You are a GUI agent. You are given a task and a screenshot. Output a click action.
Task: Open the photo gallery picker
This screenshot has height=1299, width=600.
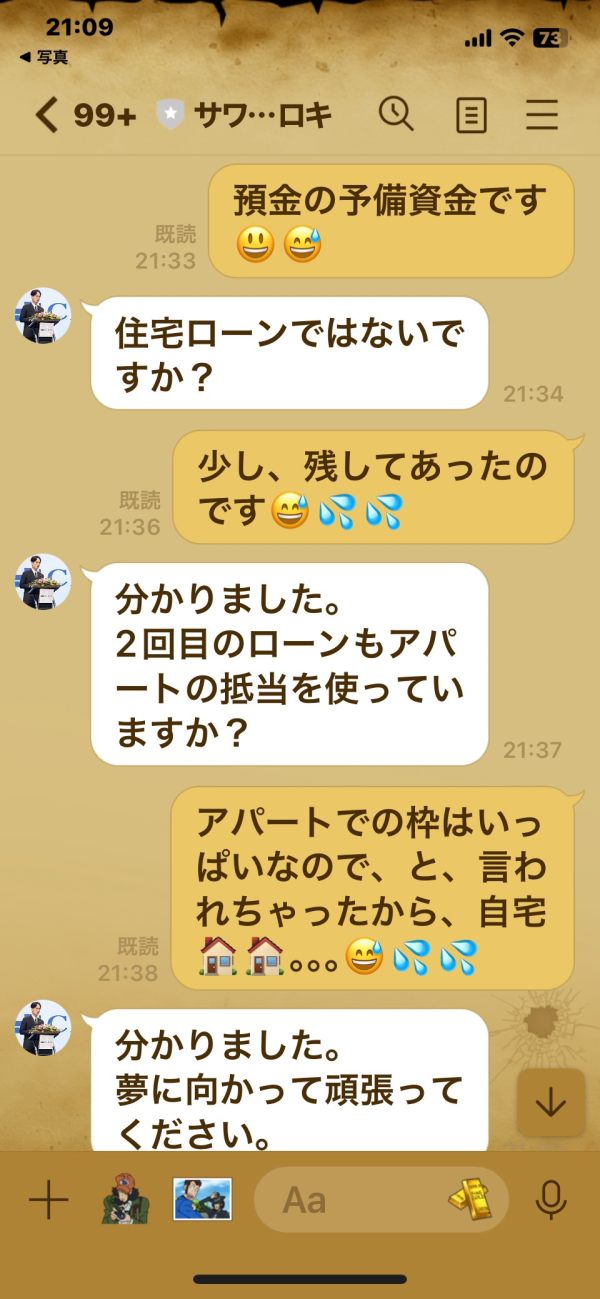pos(203,1199)
